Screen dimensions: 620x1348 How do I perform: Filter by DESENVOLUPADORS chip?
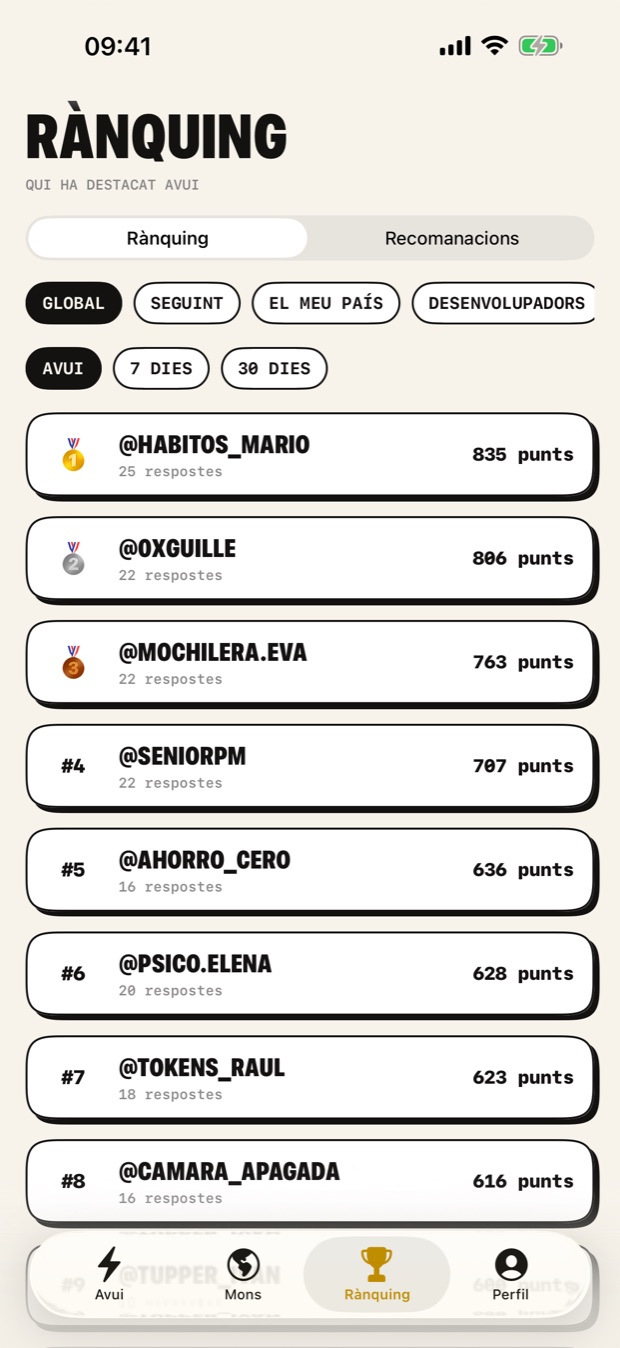coord(505,303)
